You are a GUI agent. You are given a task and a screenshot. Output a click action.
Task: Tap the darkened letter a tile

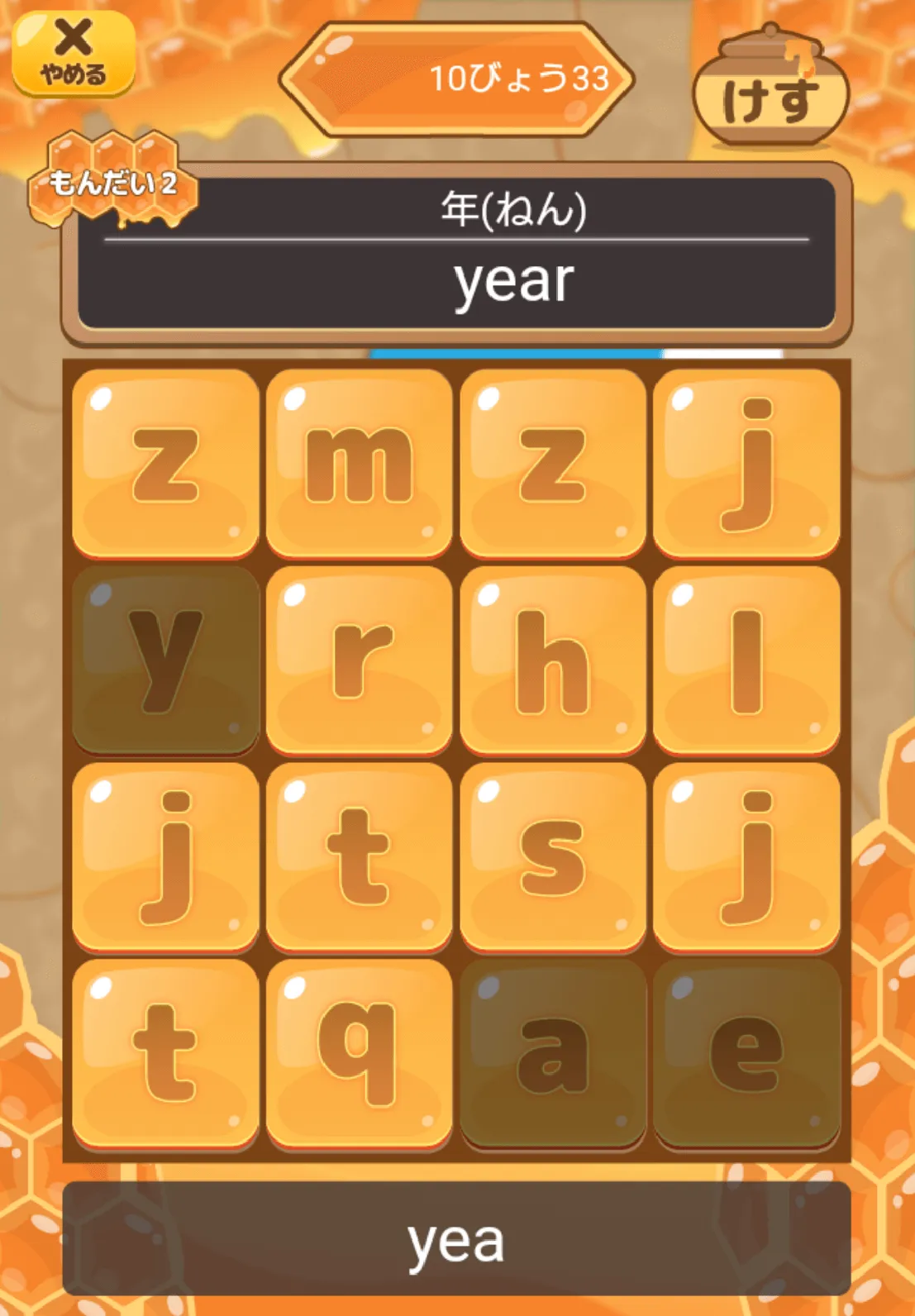[553, 1054]
